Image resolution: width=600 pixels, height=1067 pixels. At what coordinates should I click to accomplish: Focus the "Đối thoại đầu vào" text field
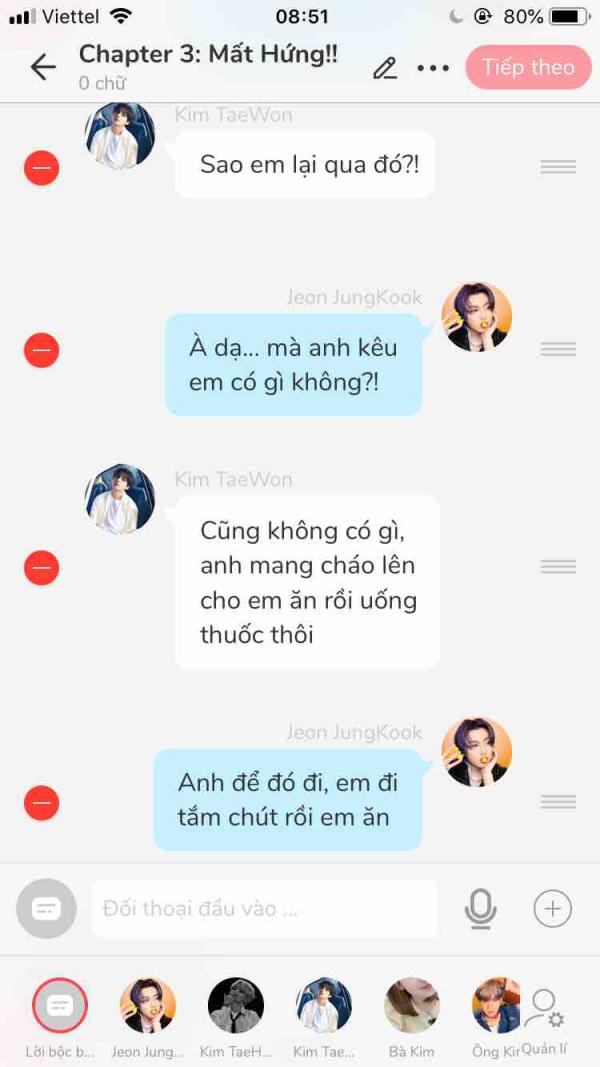click(x=265, y=908)
